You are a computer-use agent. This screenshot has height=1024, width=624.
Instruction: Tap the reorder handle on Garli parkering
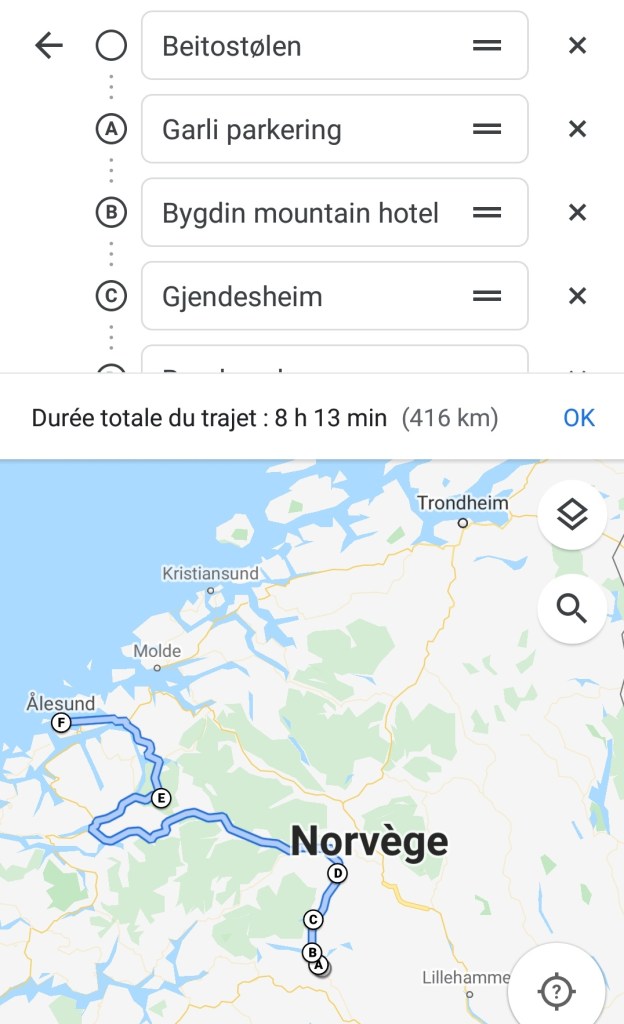tap(487, 129)
